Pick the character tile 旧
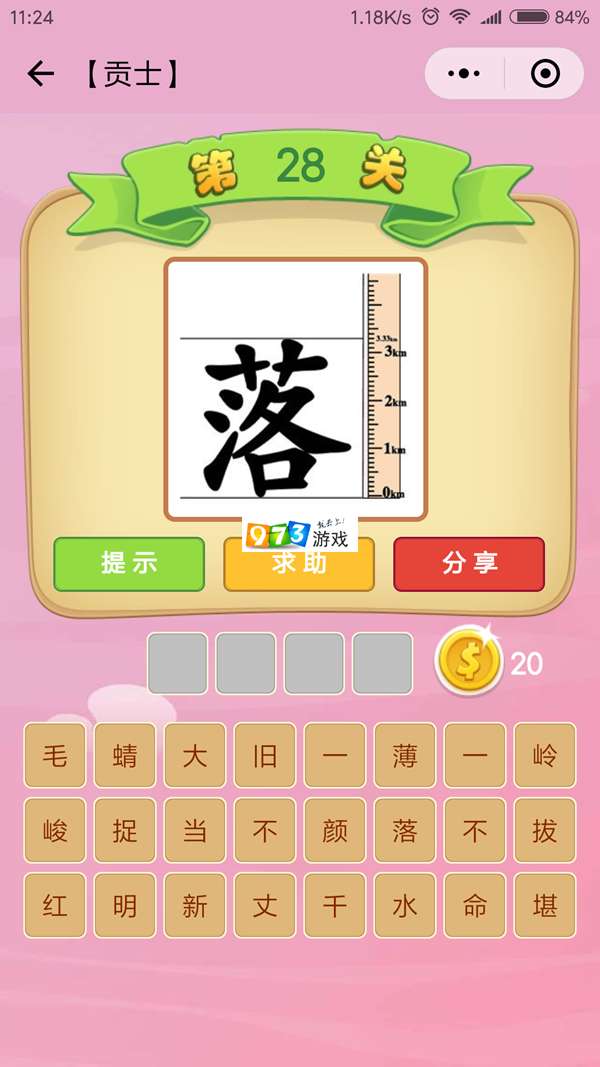 point(265,755)
